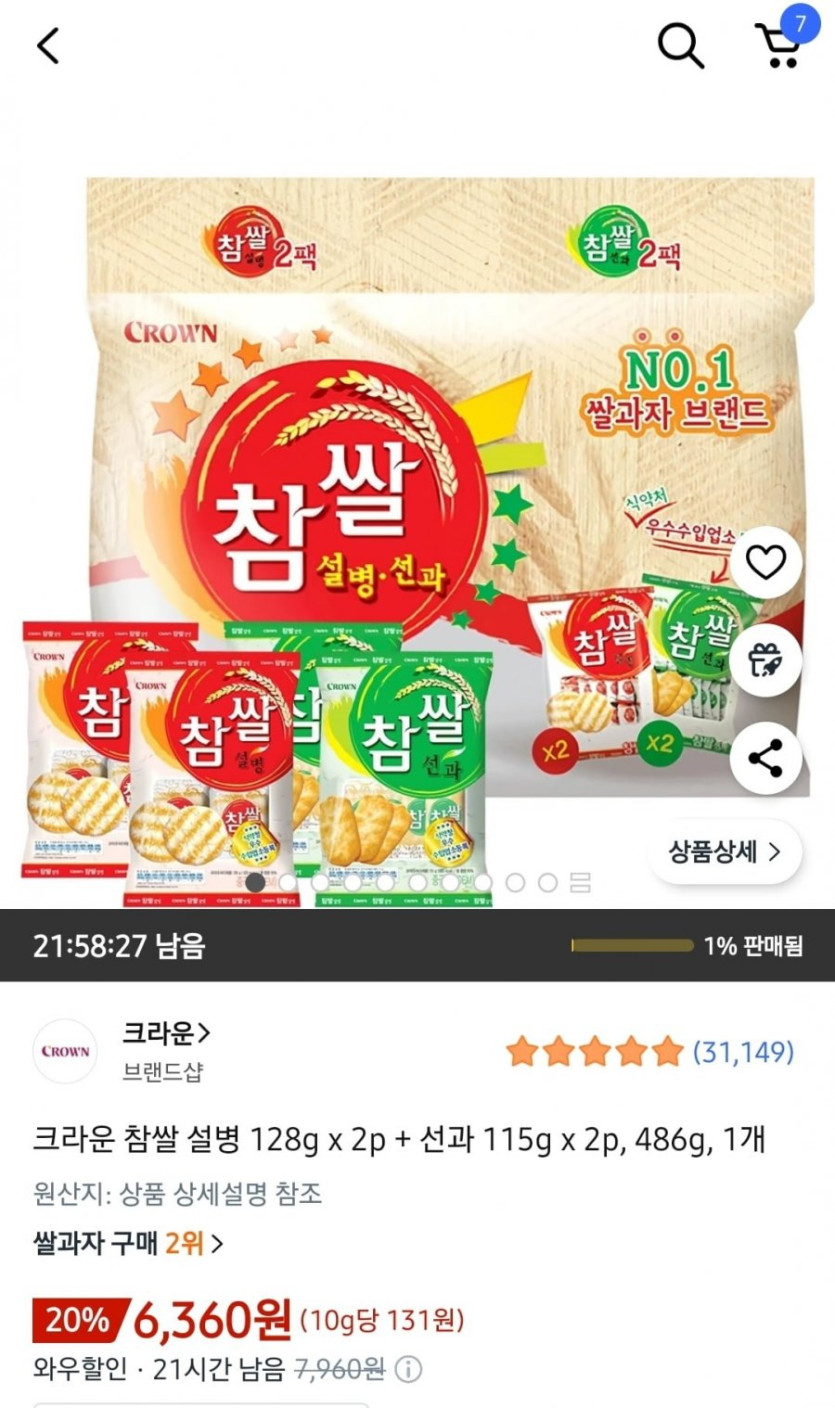835x1408 pixels.
Task: Open the shopping cart with 7 items
Action: tap(780, 44)
